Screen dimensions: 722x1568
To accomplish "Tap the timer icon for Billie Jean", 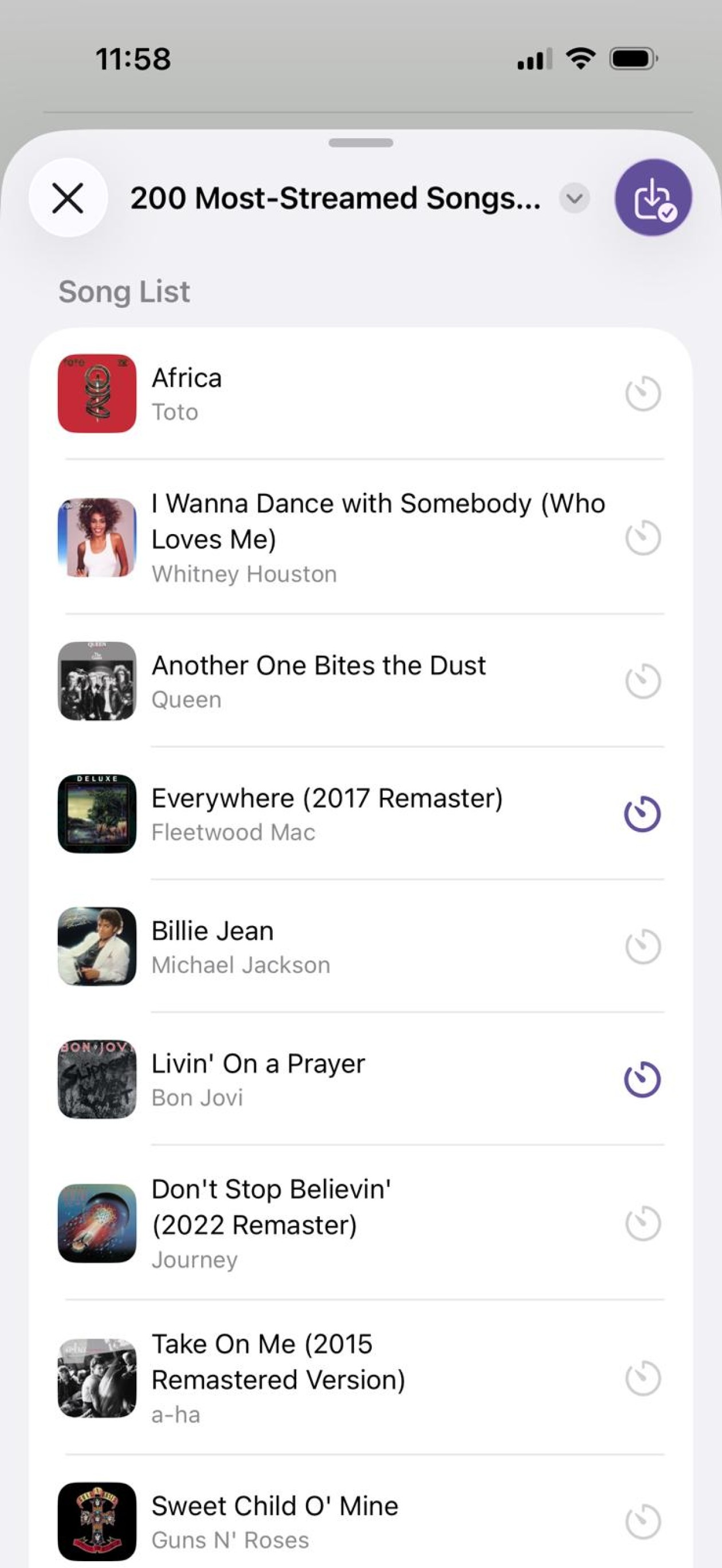I will pyautogui.click(x=643, y=946).
